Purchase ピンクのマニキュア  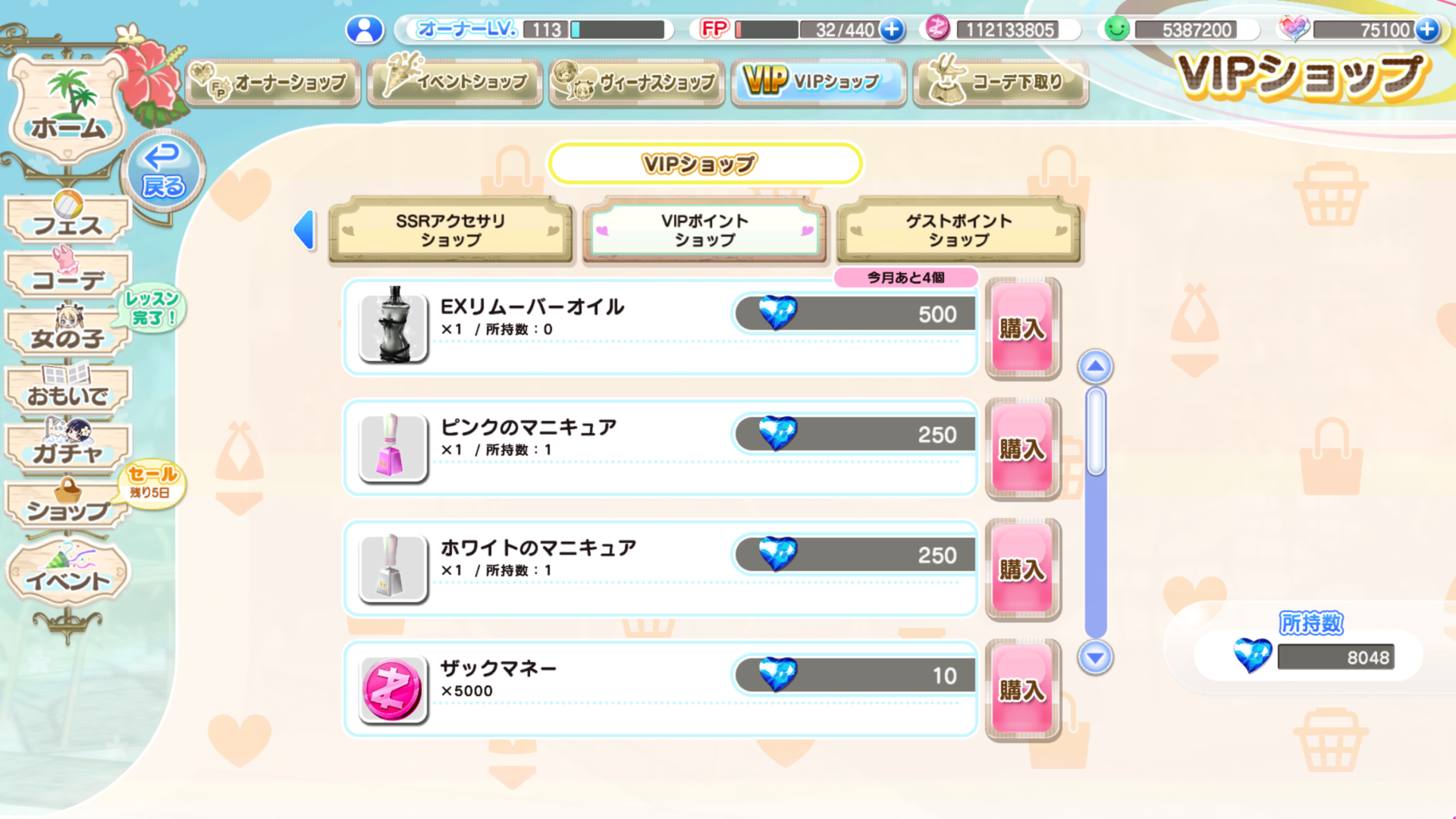click(1022, 449)
